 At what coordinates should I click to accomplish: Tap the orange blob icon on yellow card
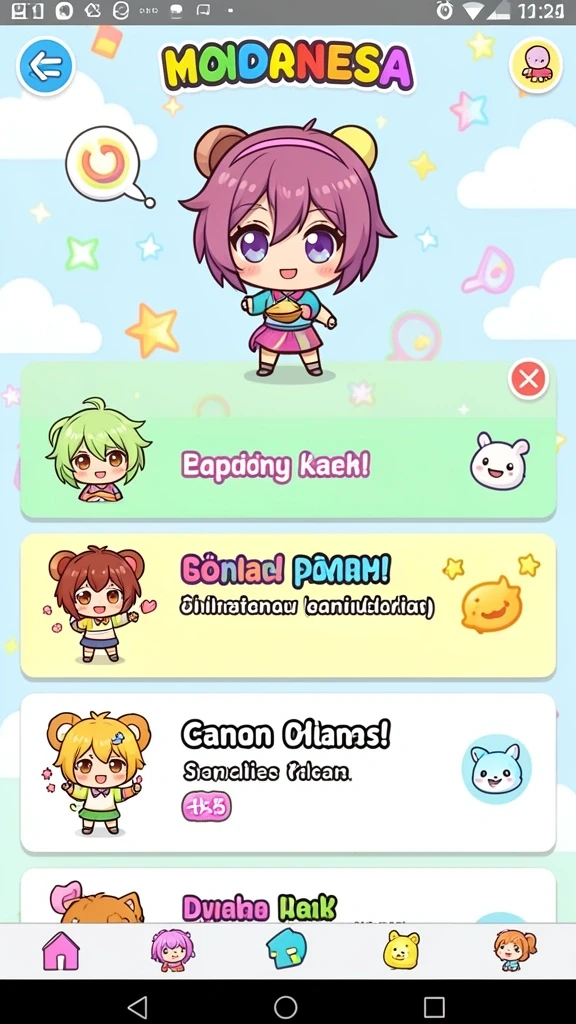[x=492, y=604]
